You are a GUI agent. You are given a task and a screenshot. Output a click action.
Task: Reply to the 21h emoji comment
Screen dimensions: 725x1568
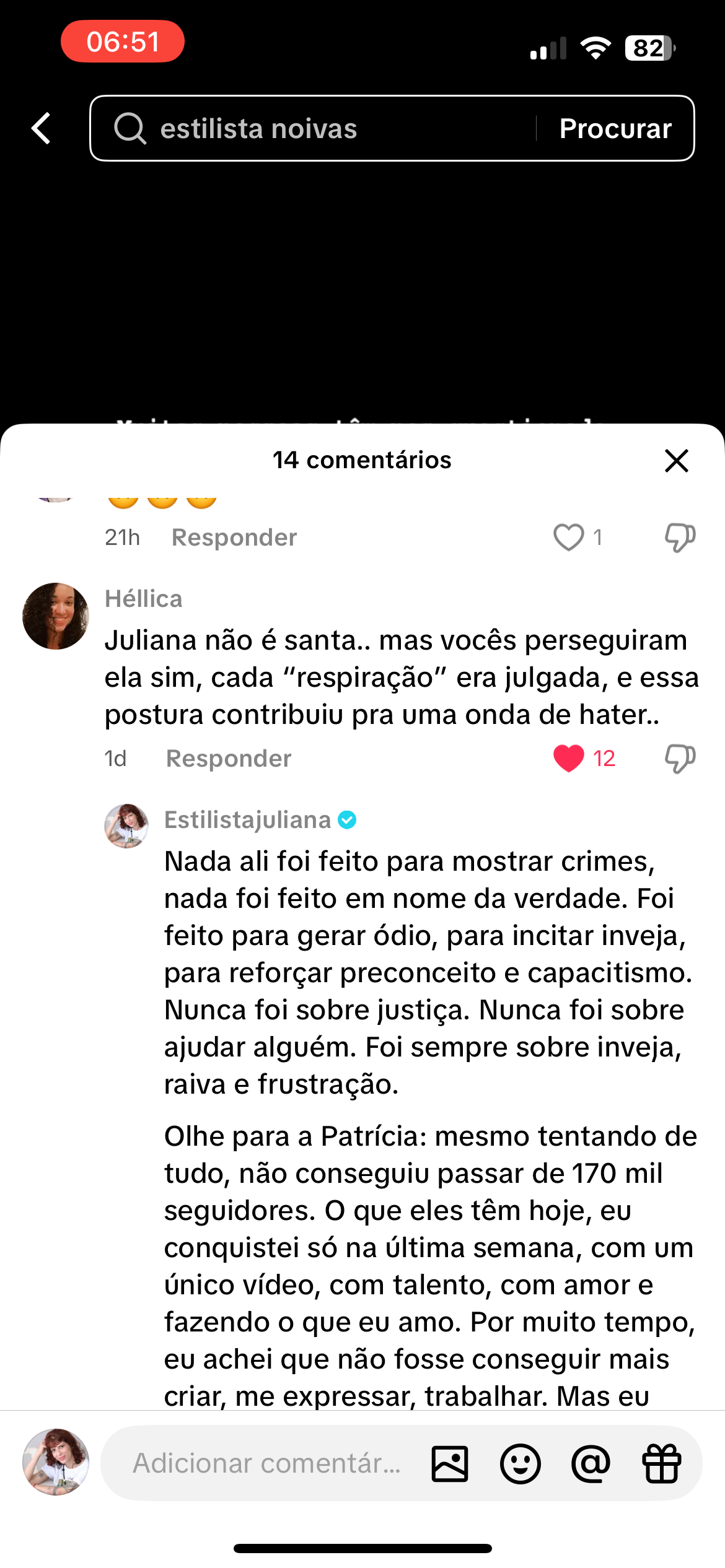coord(234,538)
